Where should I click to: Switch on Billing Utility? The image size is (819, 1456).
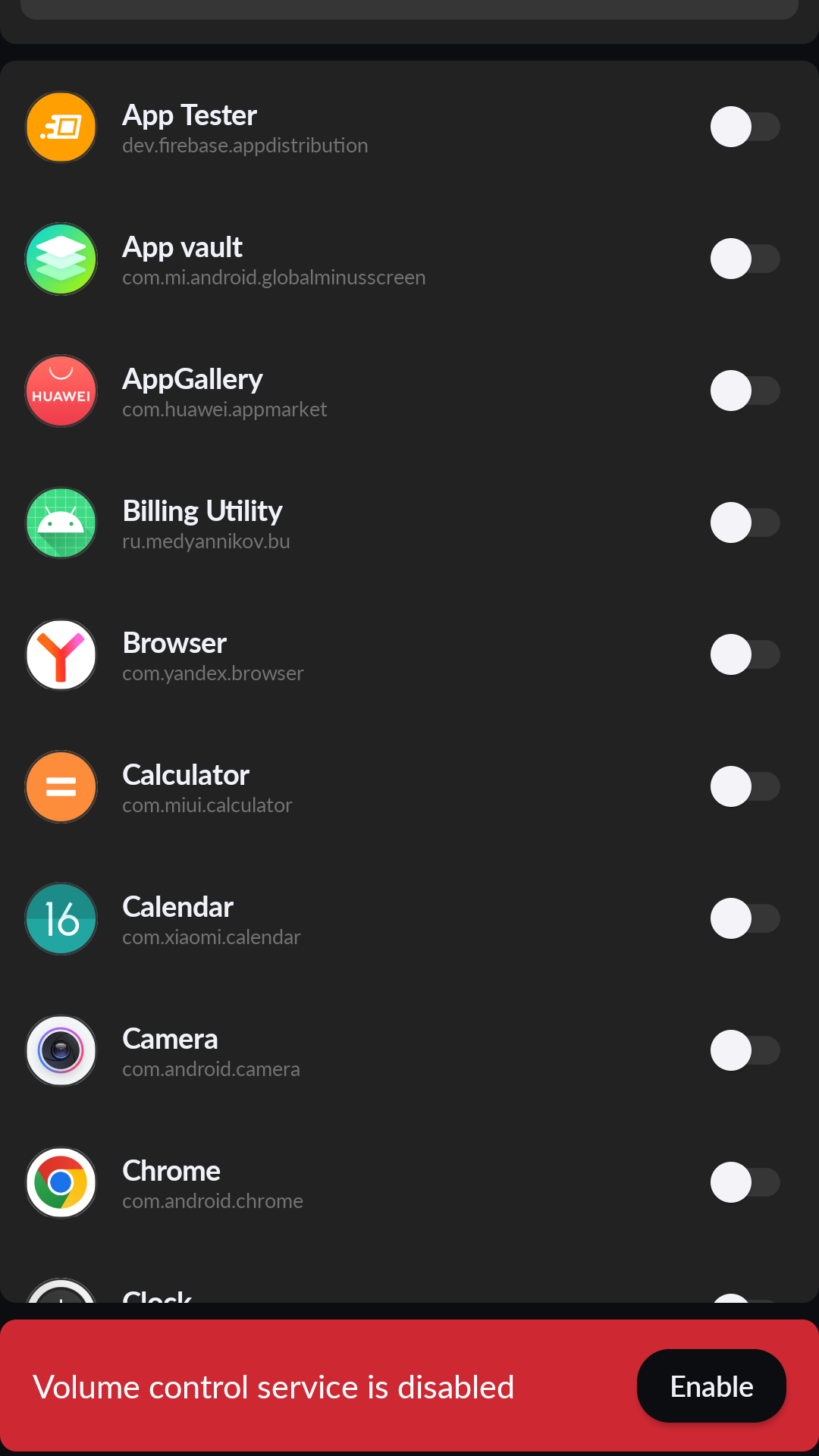pos(745,522)
